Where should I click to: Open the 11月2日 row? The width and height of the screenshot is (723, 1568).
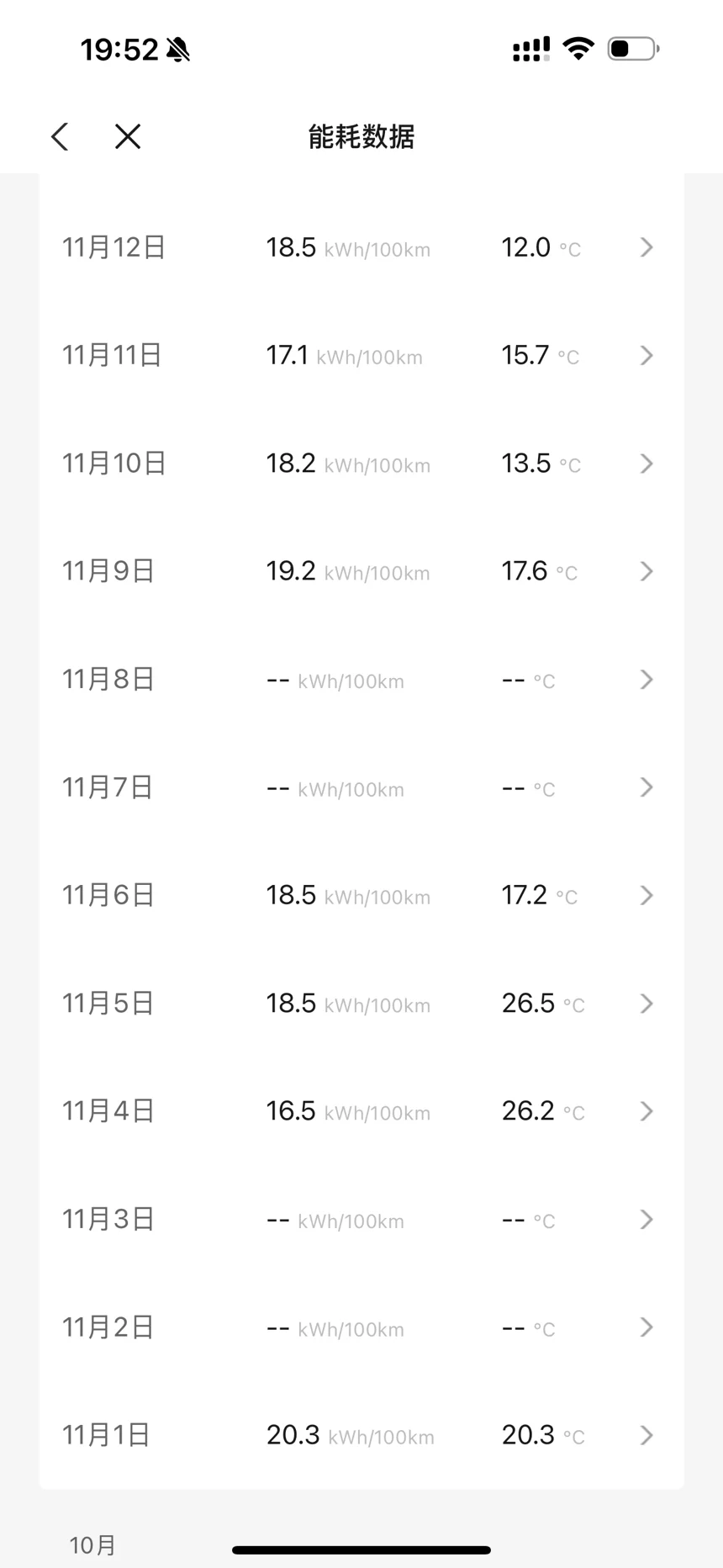(361, 1327)
